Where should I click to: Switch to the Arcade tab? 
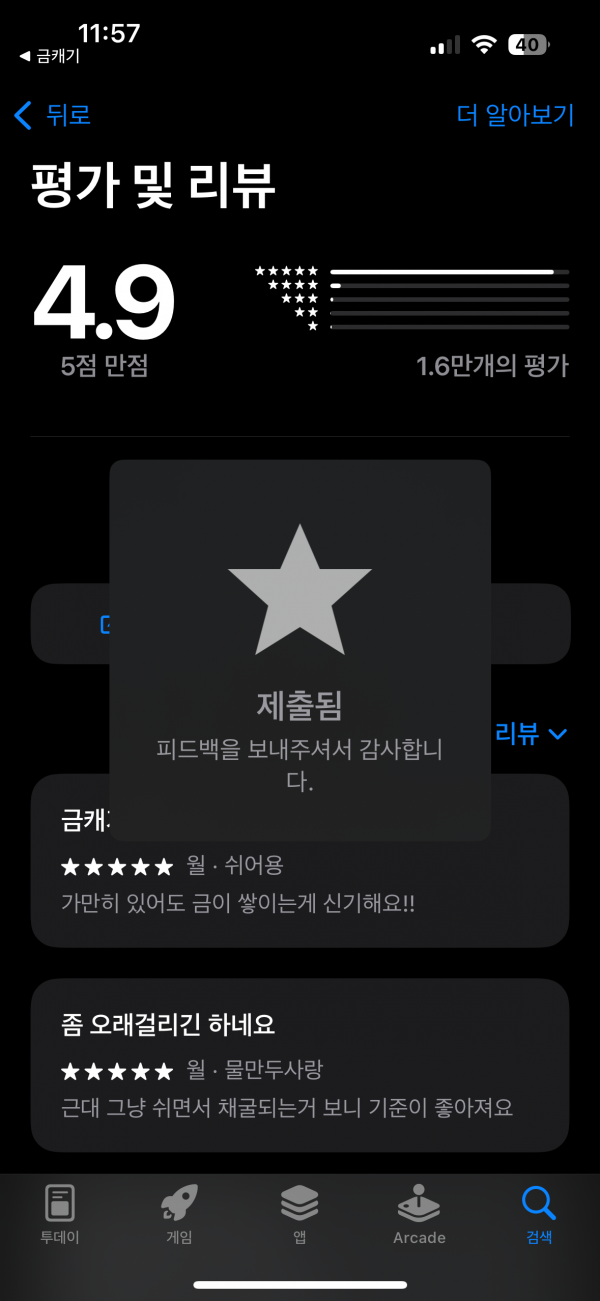coord(419,1214)
